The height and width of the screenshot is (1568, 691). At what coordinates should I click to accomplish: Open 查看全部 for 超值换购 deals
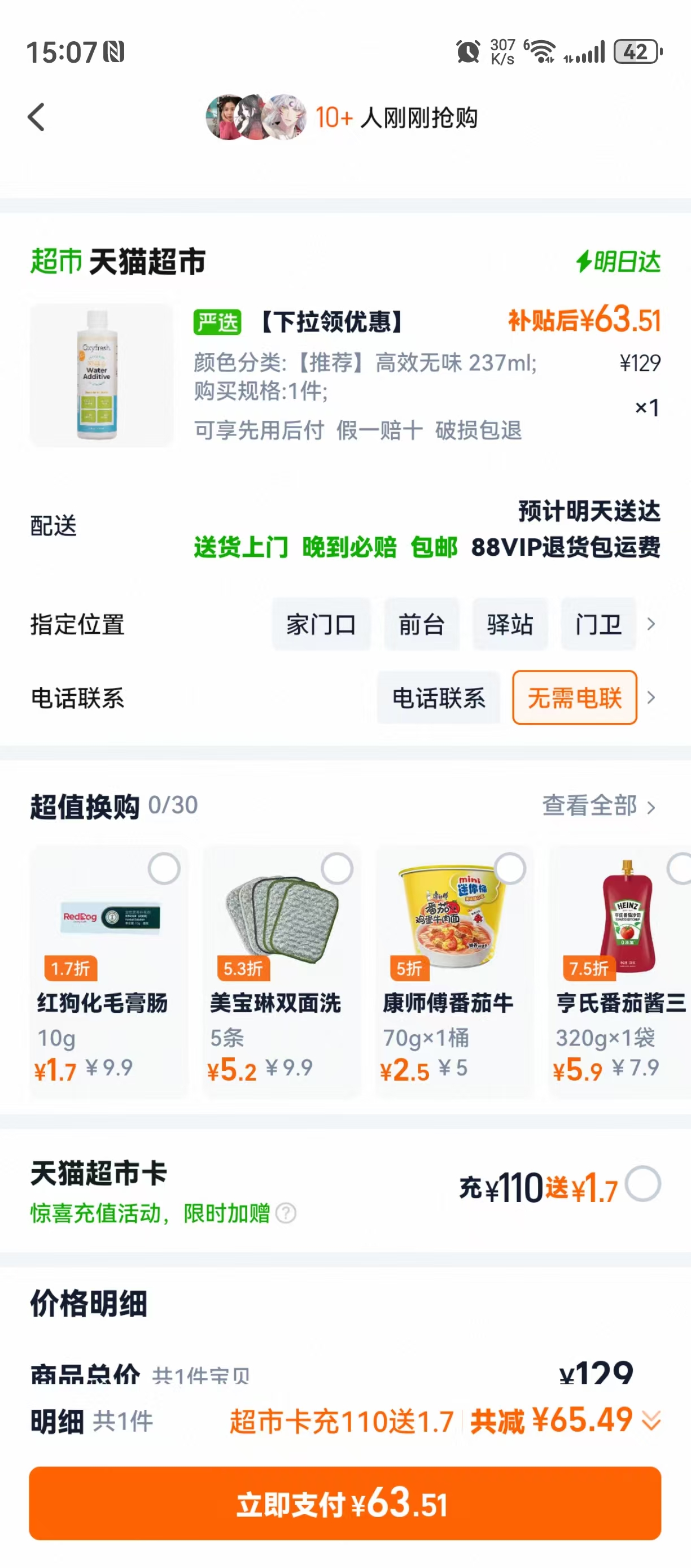tap(599, 806)
